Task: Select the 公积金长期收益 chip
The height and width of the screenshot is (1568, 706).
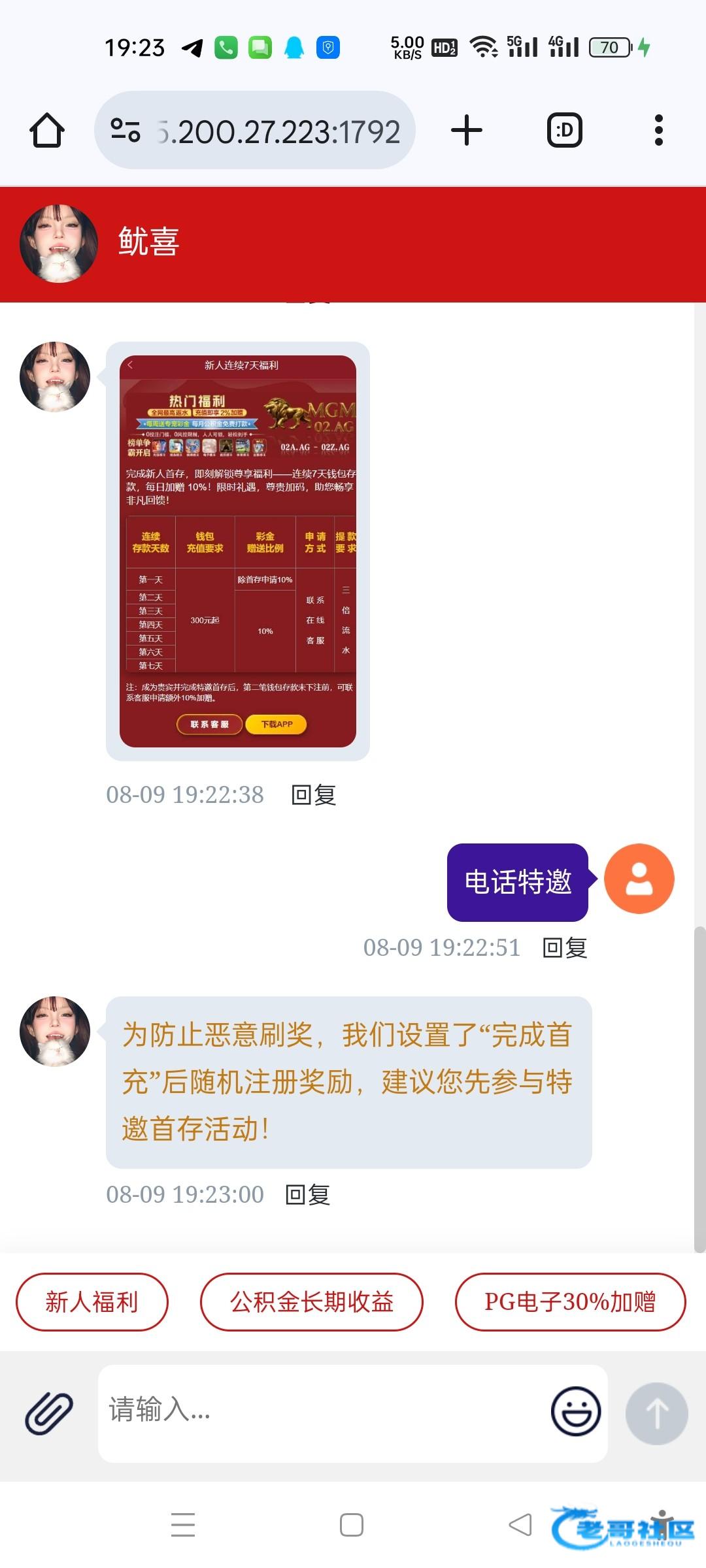Action: (311, 1302)
